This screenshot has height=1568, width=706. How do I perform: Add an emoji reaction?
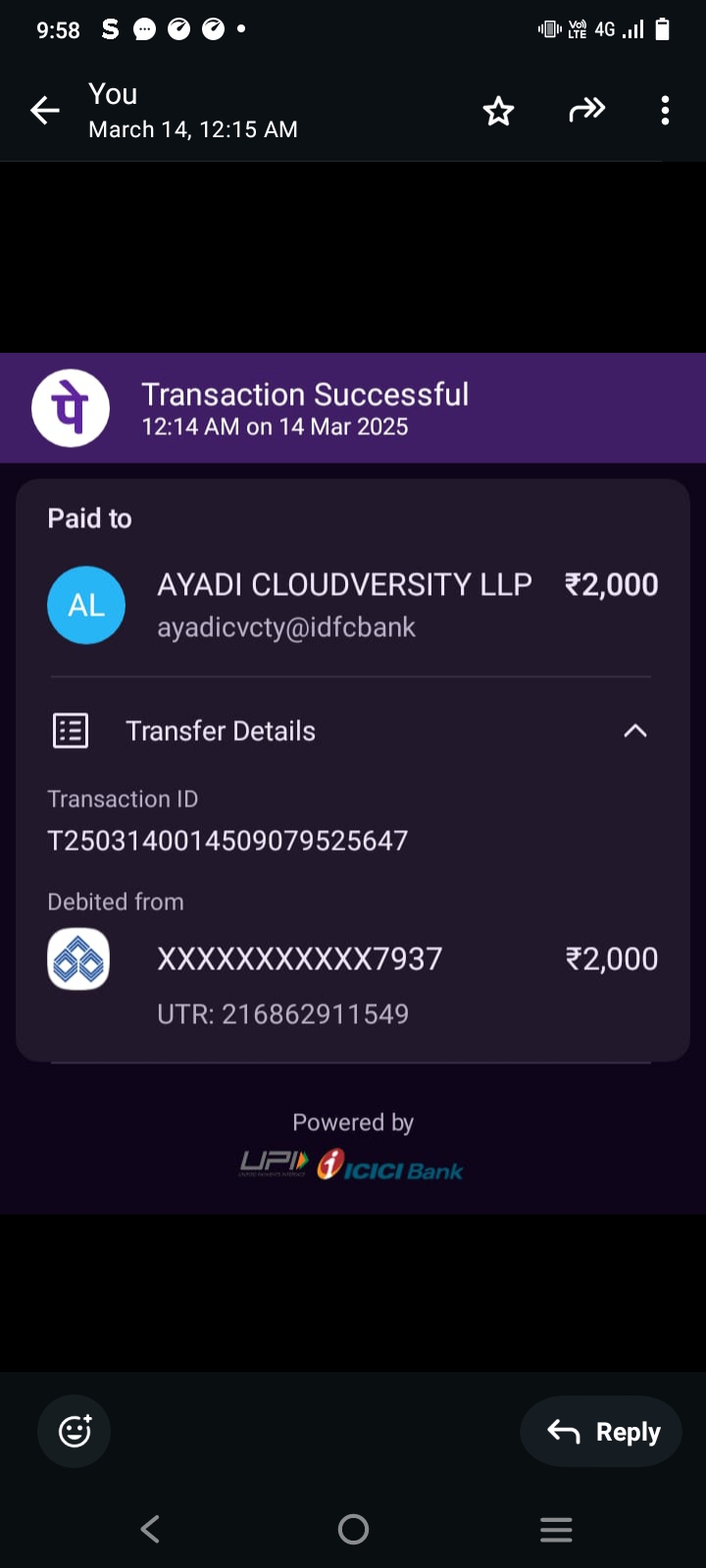pyautogui.click(x=75, y=1431)
